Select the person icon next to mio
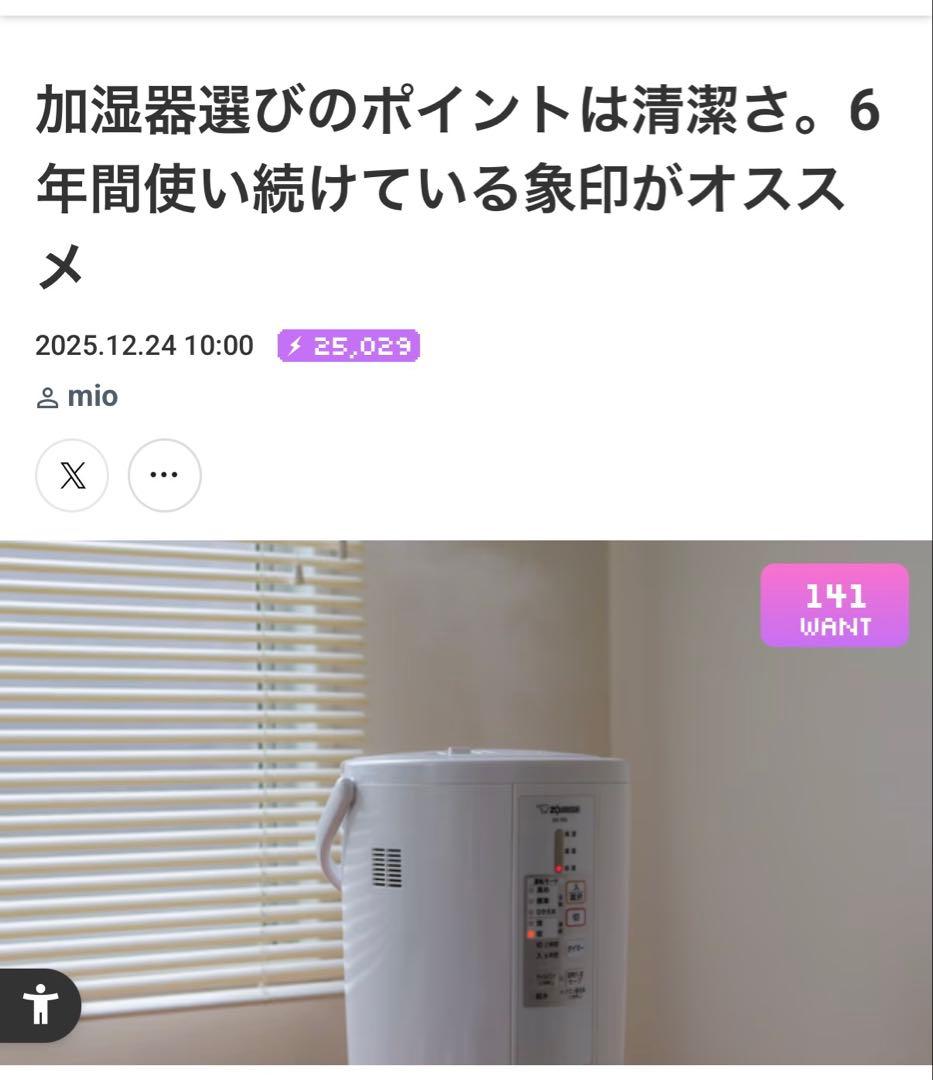Image resolution: width=933 pixels, height=1080 pixels. pos(46,396)
